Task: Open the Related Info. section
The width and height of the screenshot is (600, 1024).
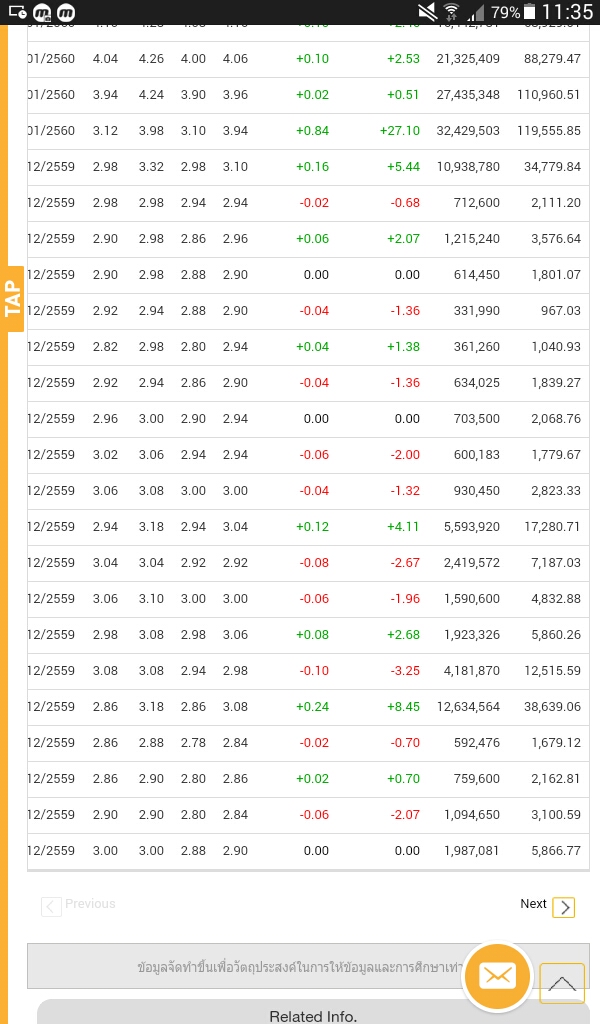Action: pyautogui.click(x=313, y=1015)
